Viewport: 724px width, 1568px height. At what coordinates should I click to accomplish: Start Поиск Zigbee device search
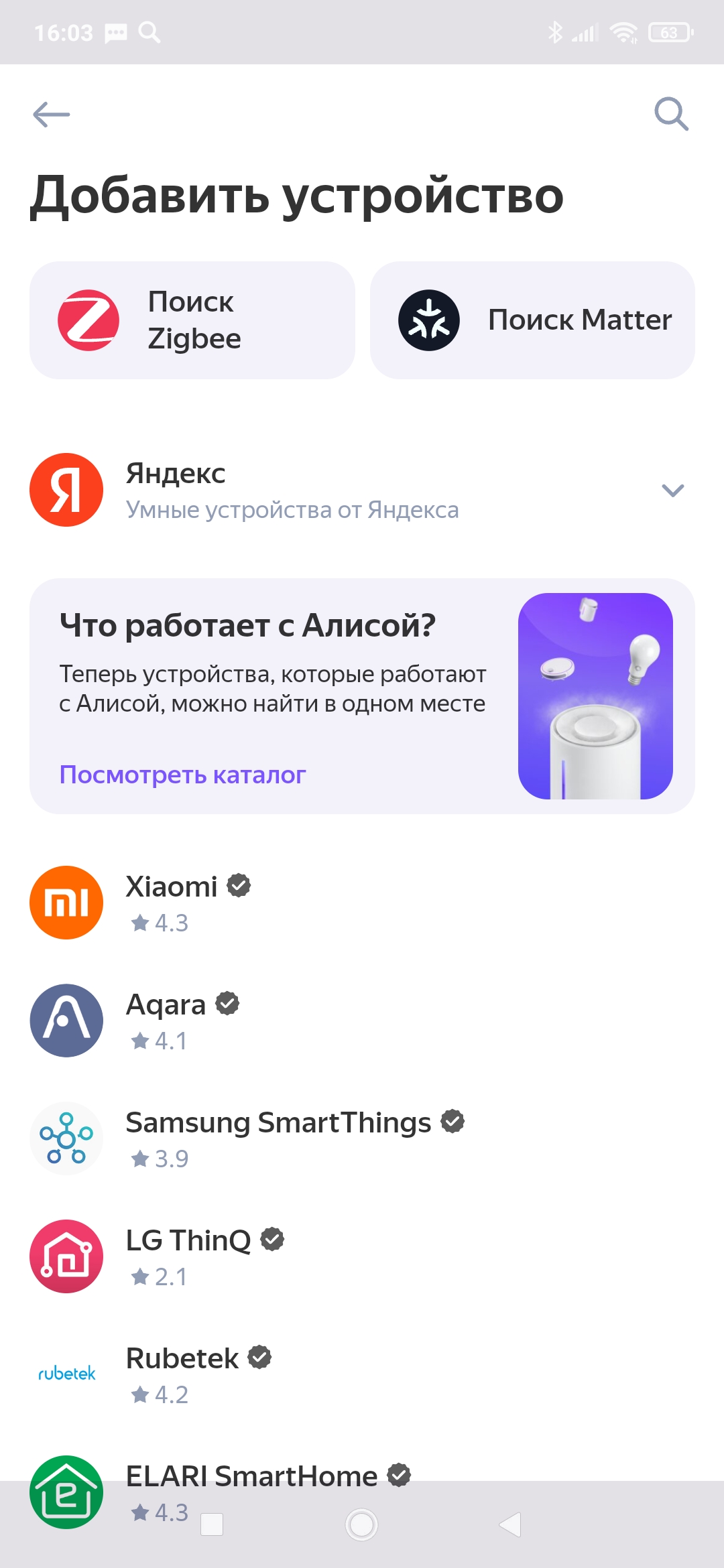coord(192,320)
